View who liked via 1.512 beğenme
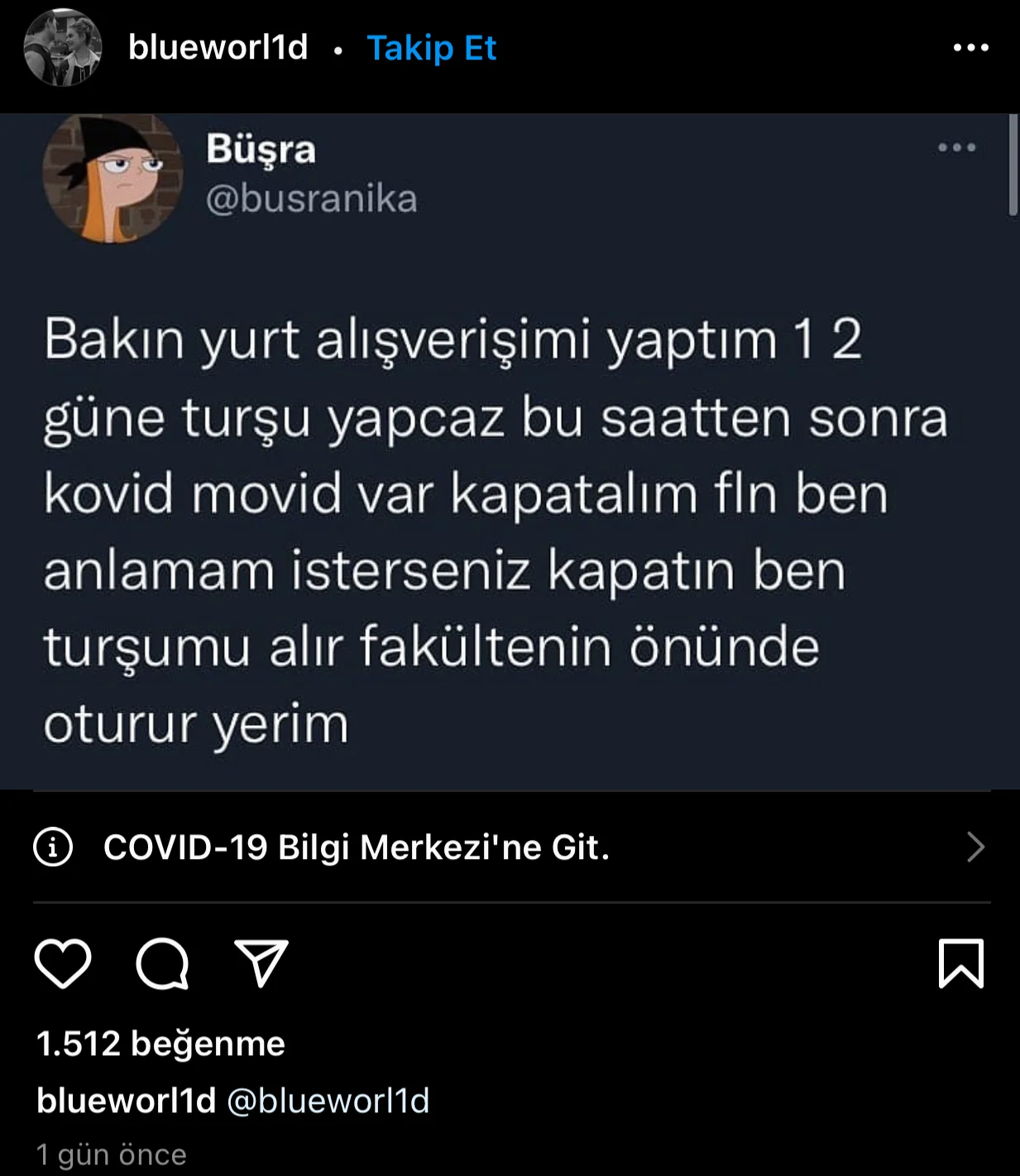1020x1176 pixels. click(160, 1044)
